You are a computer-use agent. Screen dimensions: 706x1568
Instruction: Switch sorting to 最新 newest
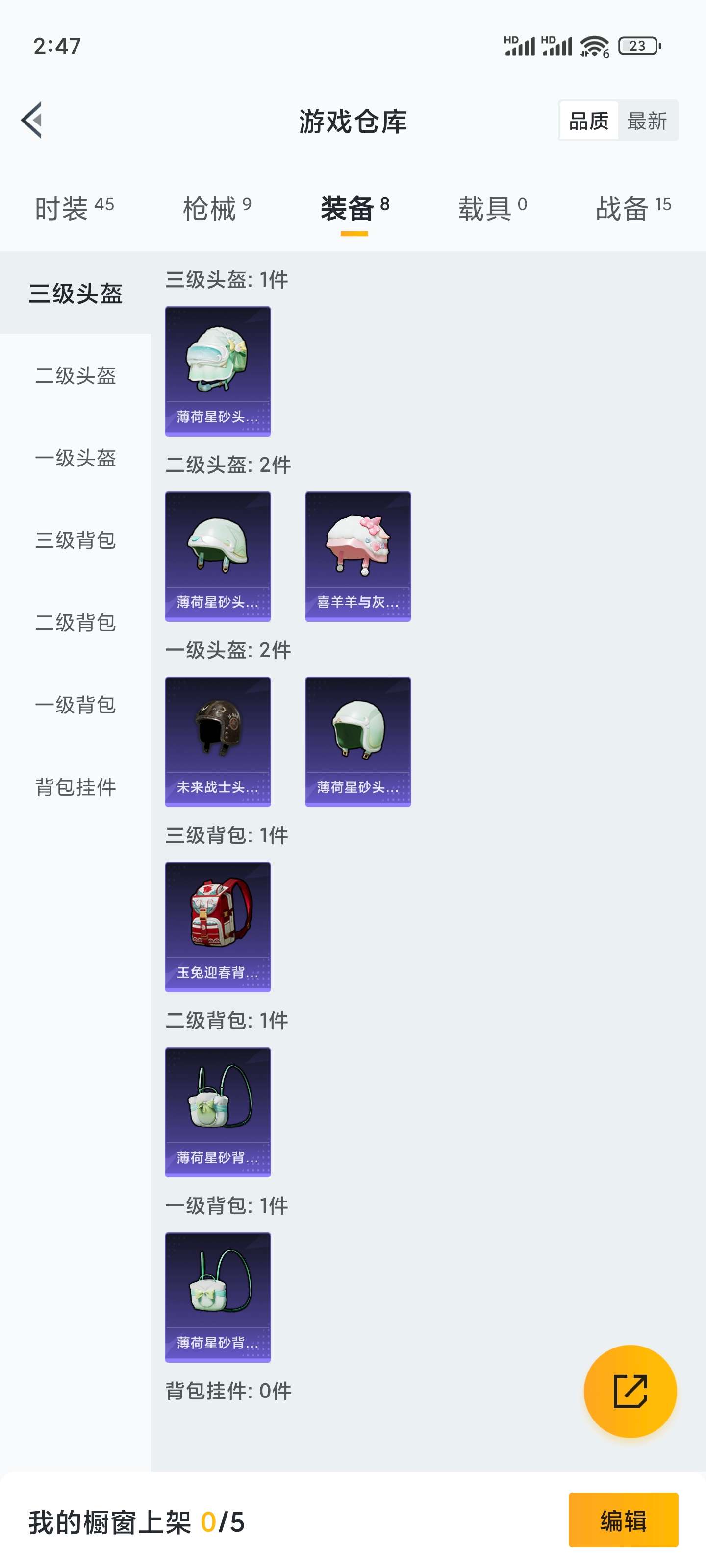tap(648, 121)
